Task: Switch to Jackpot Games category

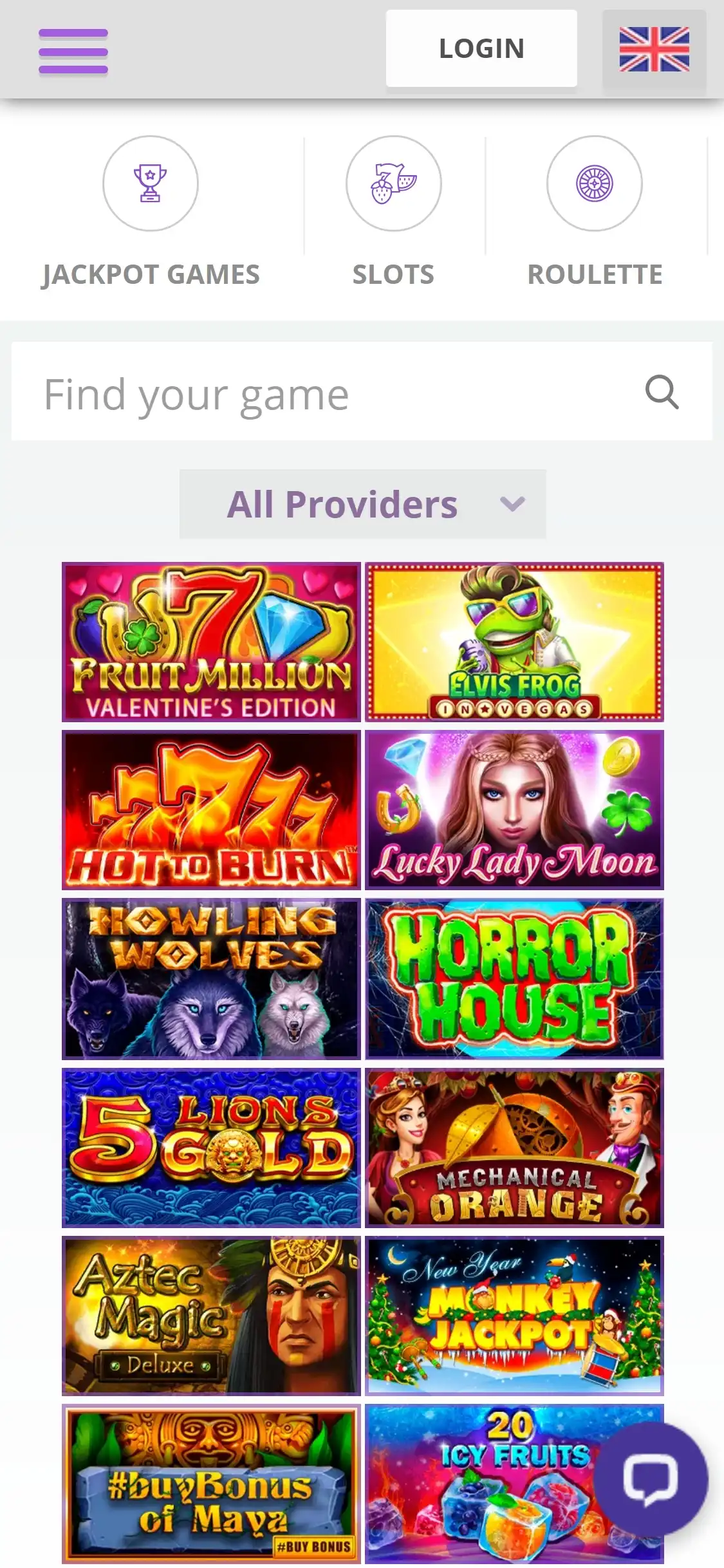Action: pos(151,212)
